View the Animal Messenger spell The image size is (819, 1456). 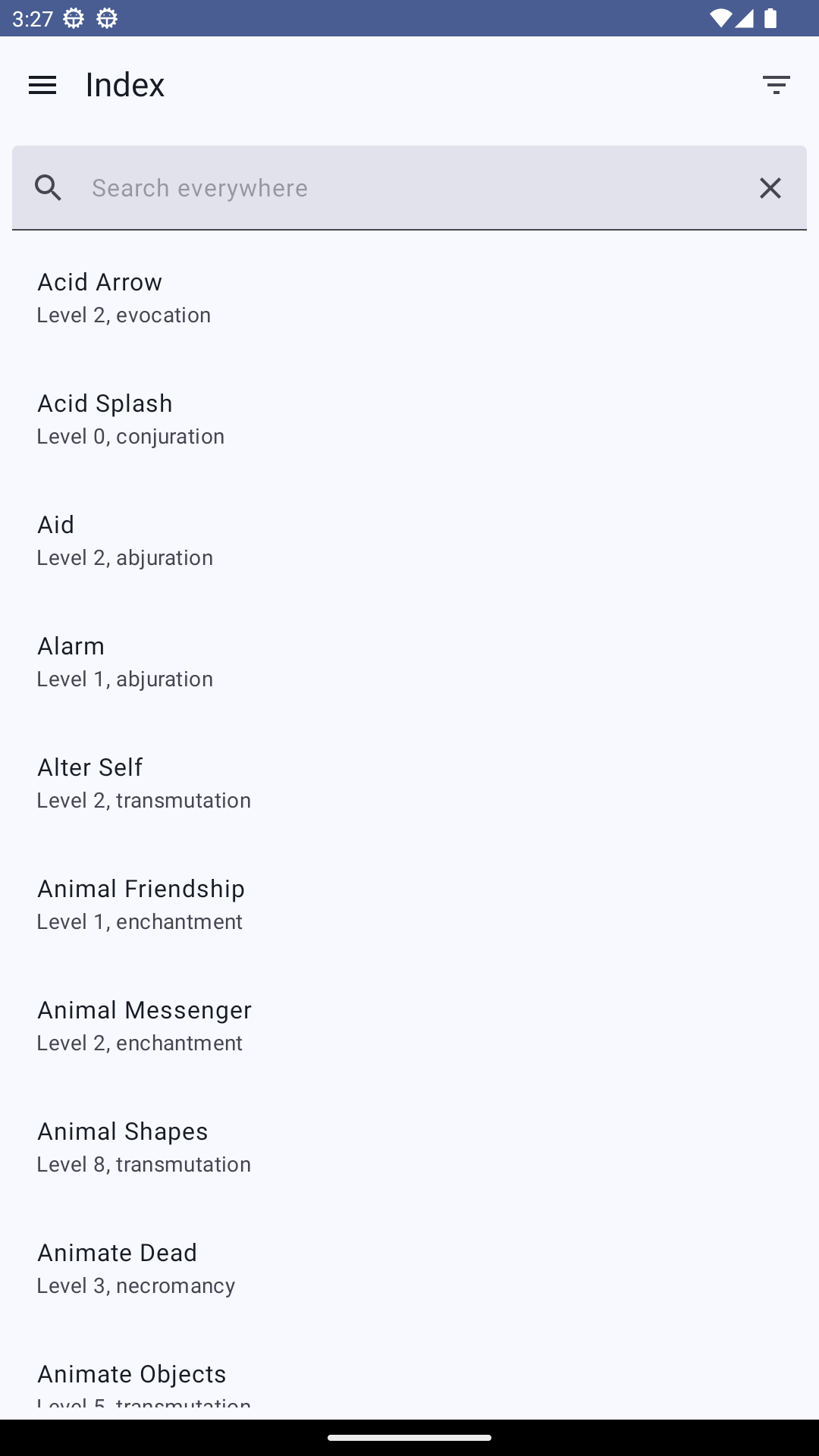[x=409, y=1025]
